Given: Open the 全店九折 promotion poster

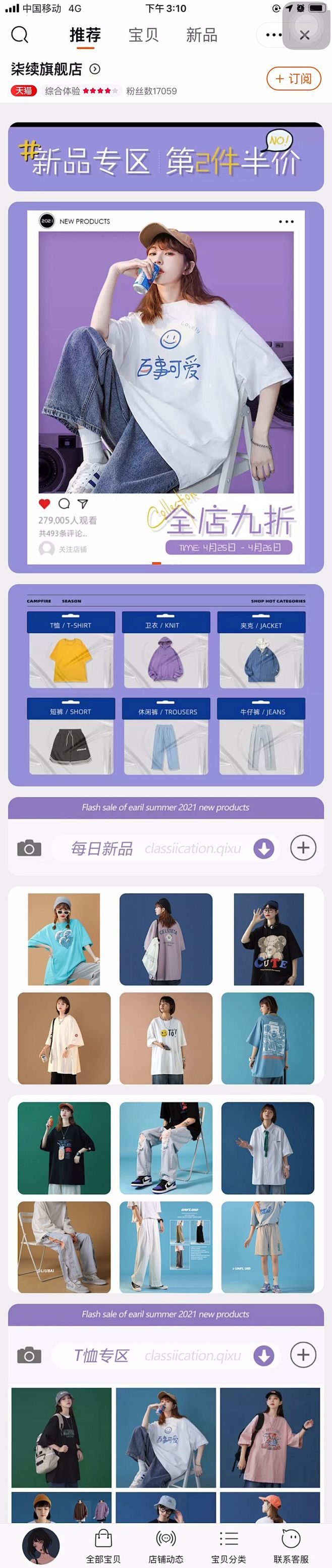Looking at the screenshot, I should tap(165, 387).
